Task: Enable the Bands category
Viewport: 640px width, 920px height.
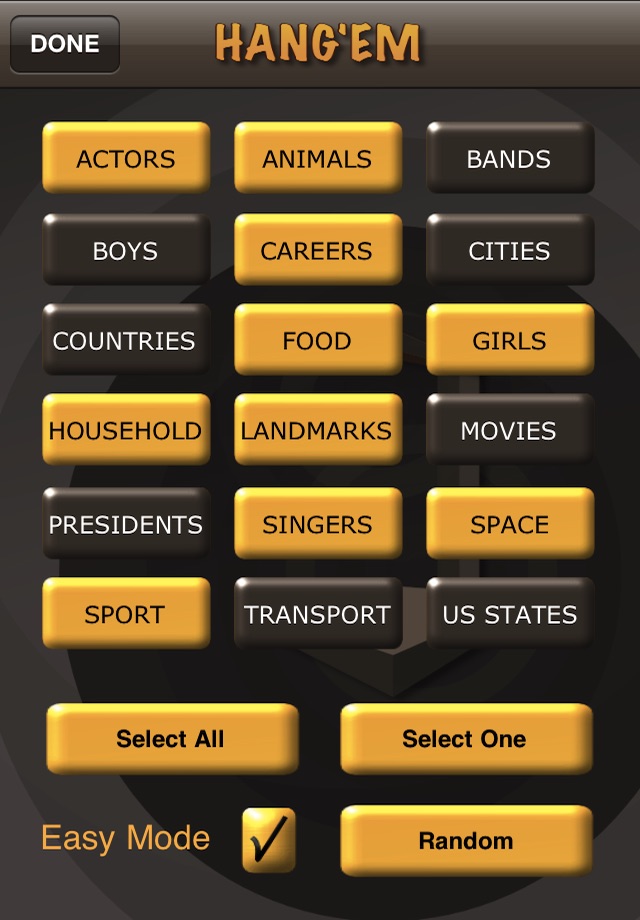Action: pyautogui.click(x=510, y=158)
